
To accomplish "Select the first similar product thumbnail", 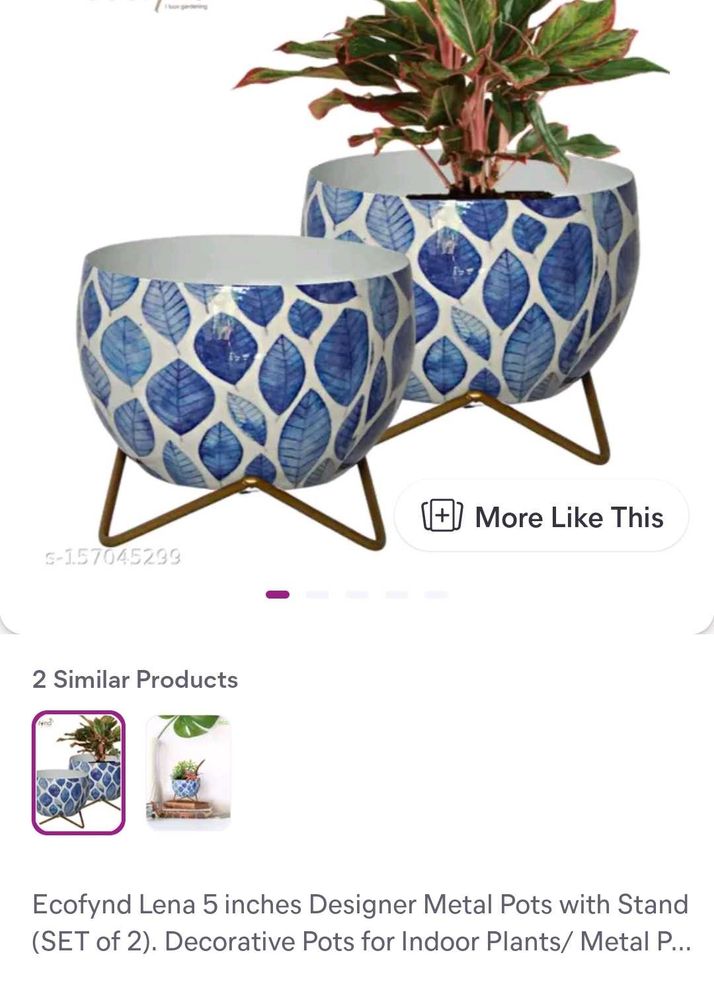I will [79, 772].
